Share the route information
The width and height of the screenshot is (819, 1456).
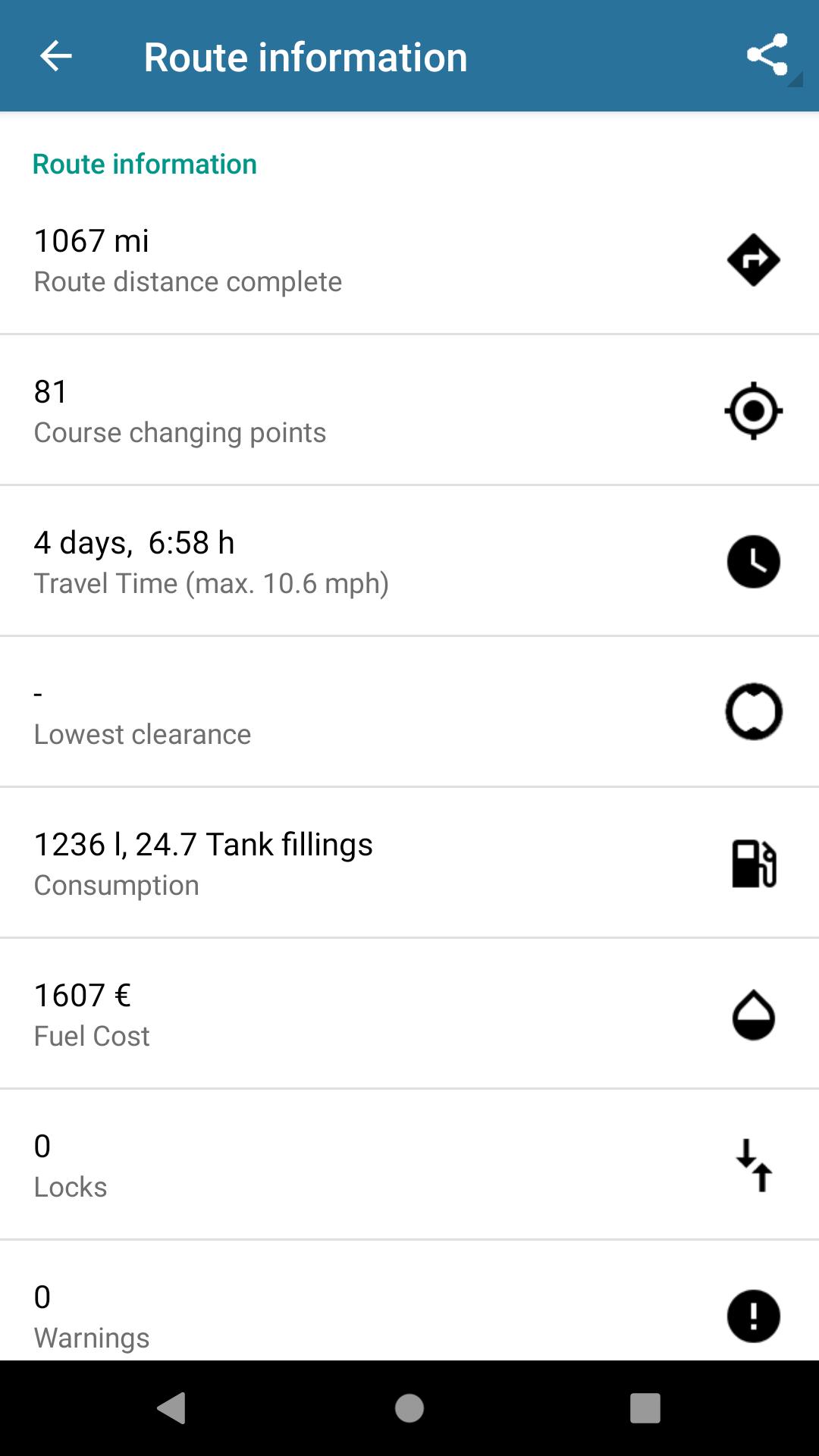coord(767,55)
